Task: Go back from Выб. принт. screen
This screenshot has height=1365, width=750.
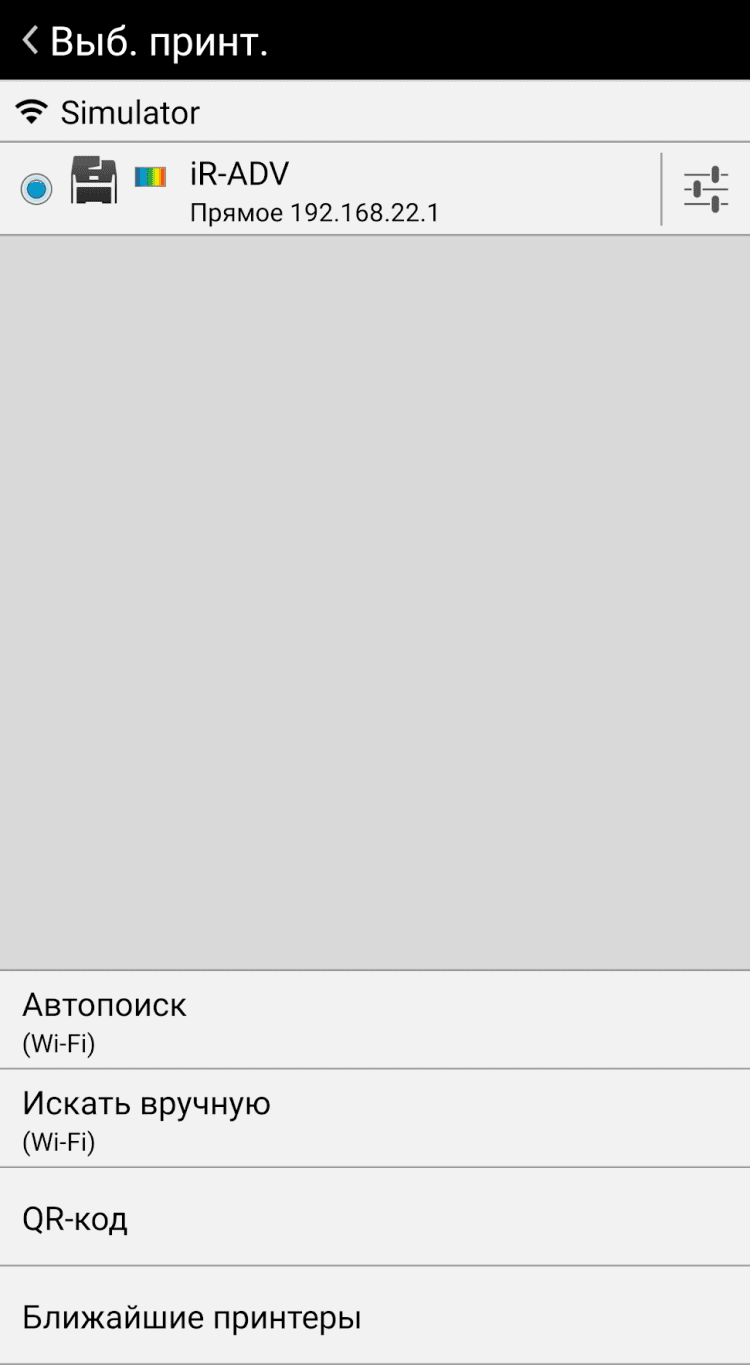Action: tap(32, 41)
